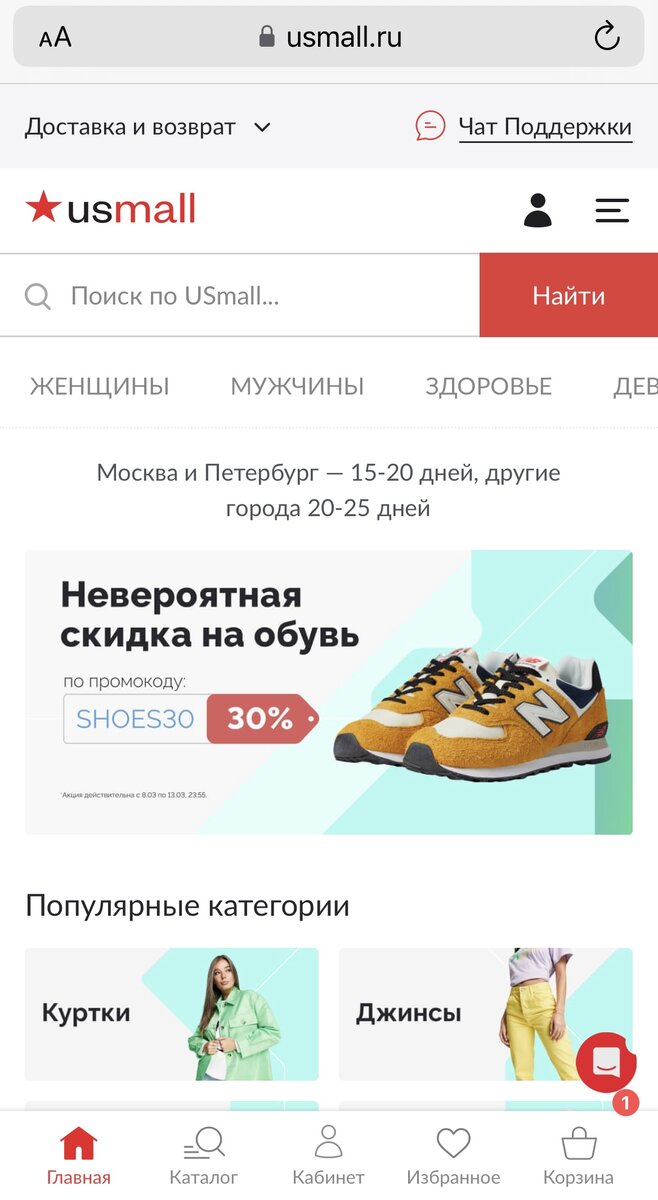The width and height of the screenshot is (658, 1200).
Task: Select the ЖЕНЩИНЫ category tab
Action: click(x=99, y=386)
